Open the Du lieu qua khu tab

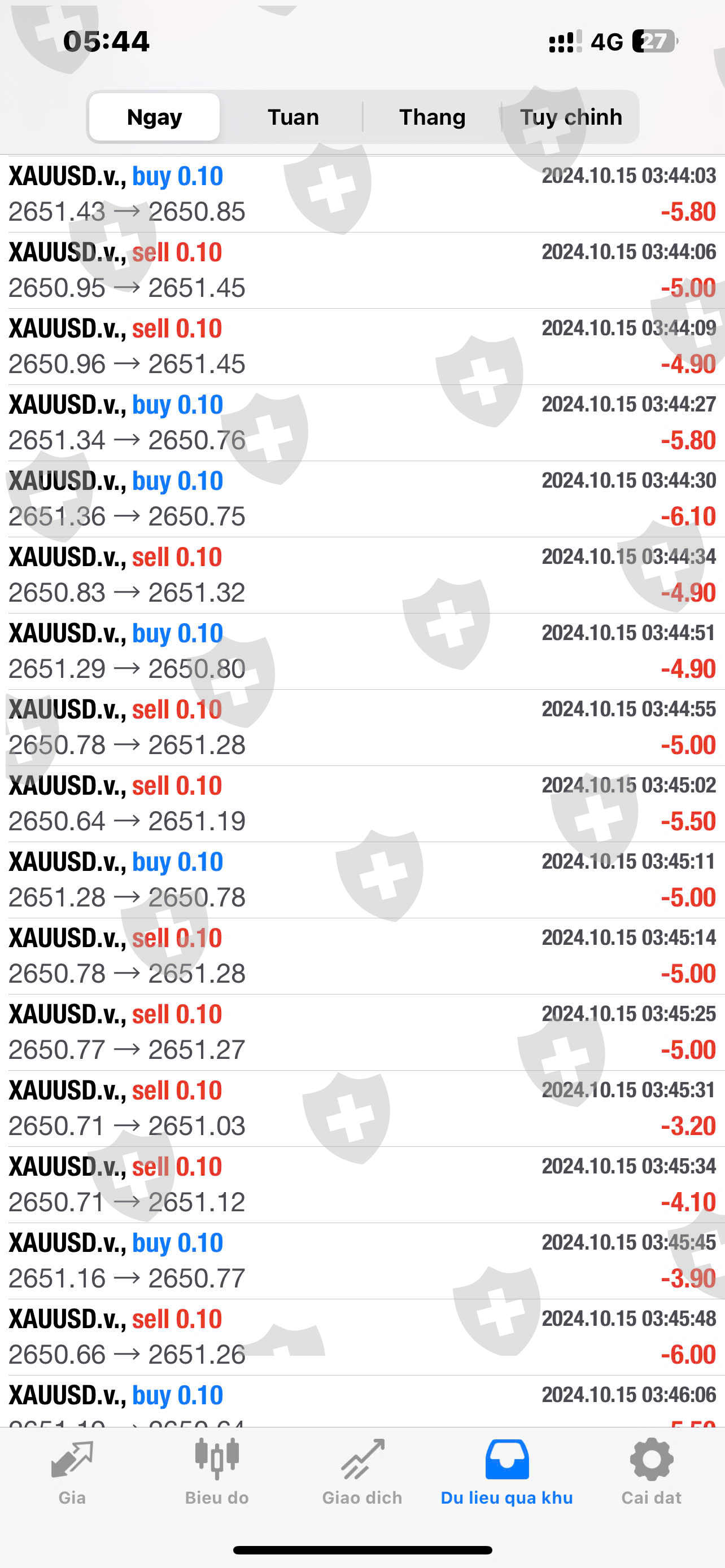coord(506,1473)
